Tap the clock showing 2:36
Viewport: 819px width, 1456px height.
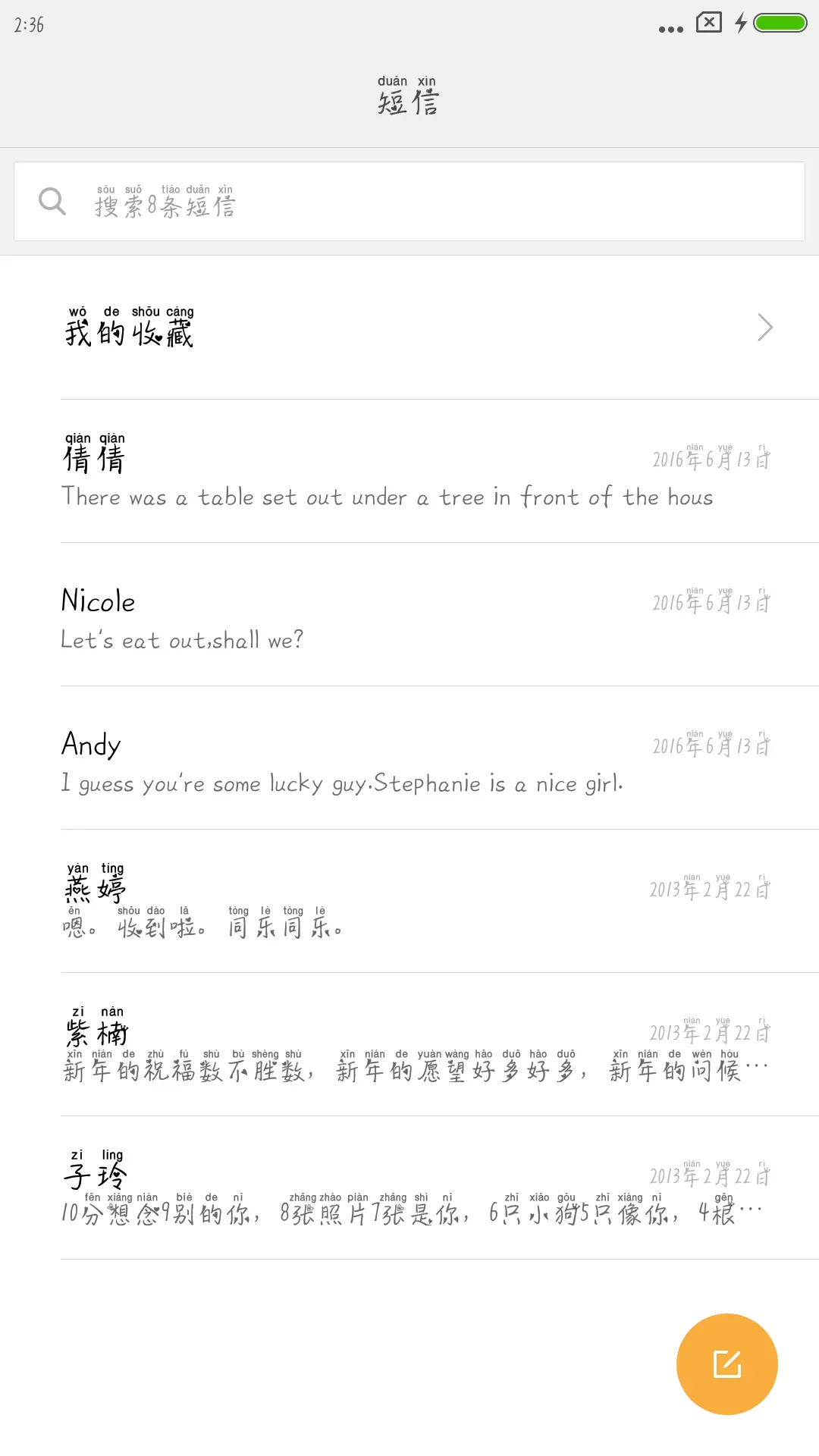click(x=27, y=25)
